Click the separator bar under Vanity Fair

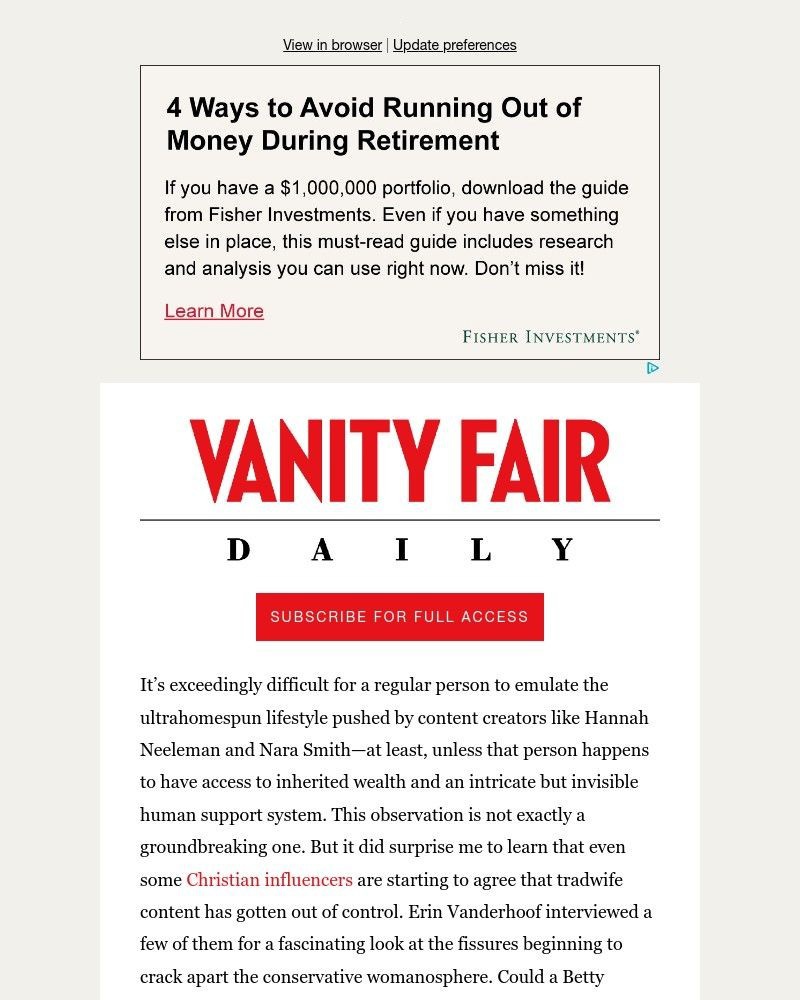point(400,520)
